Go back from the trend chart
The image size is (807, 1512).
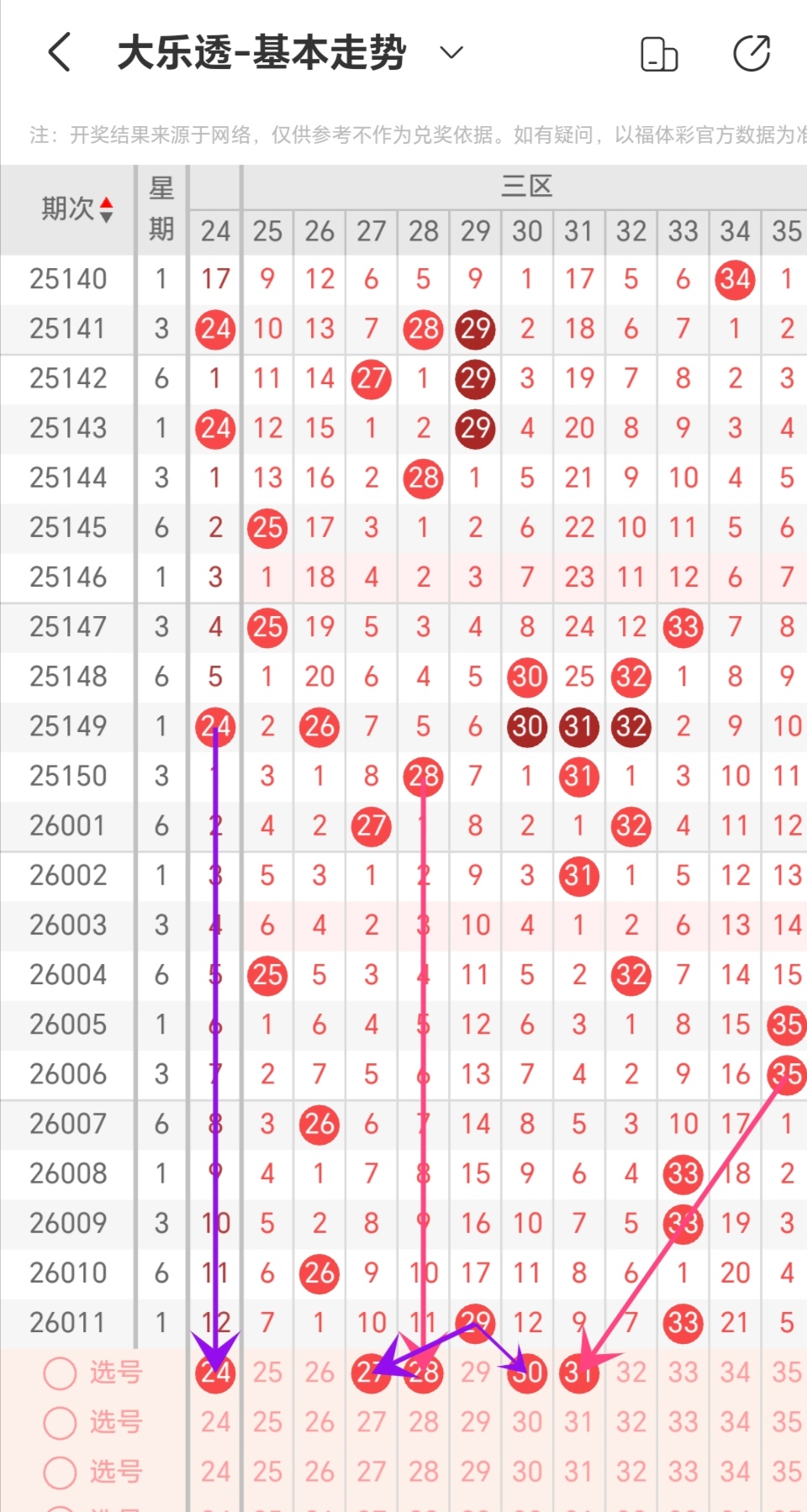click(x=59, y=53)
